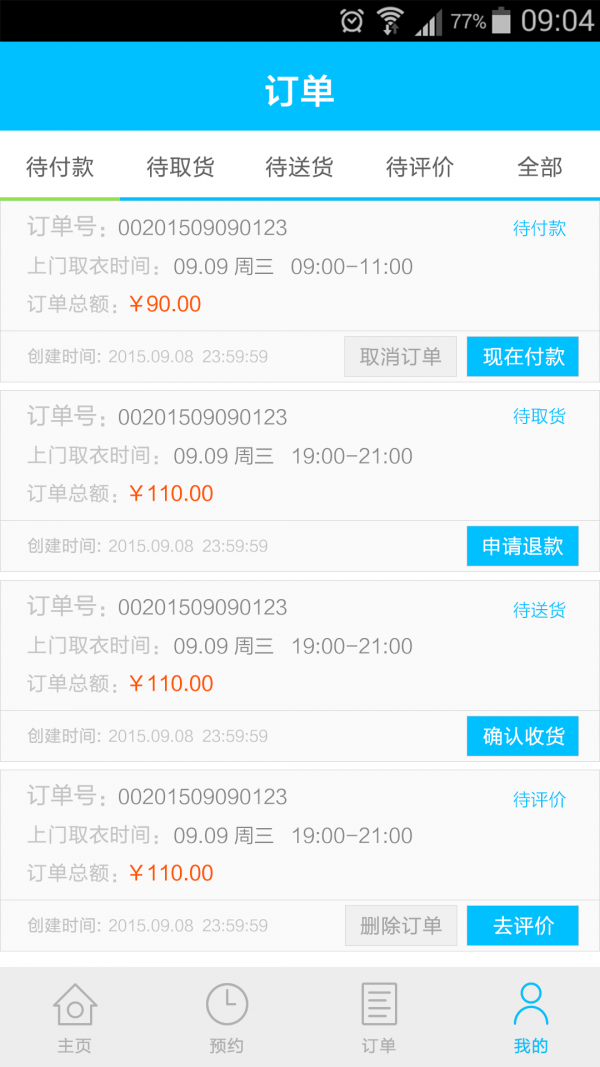Pay now with 现在付款 button

tap(523, 357)
